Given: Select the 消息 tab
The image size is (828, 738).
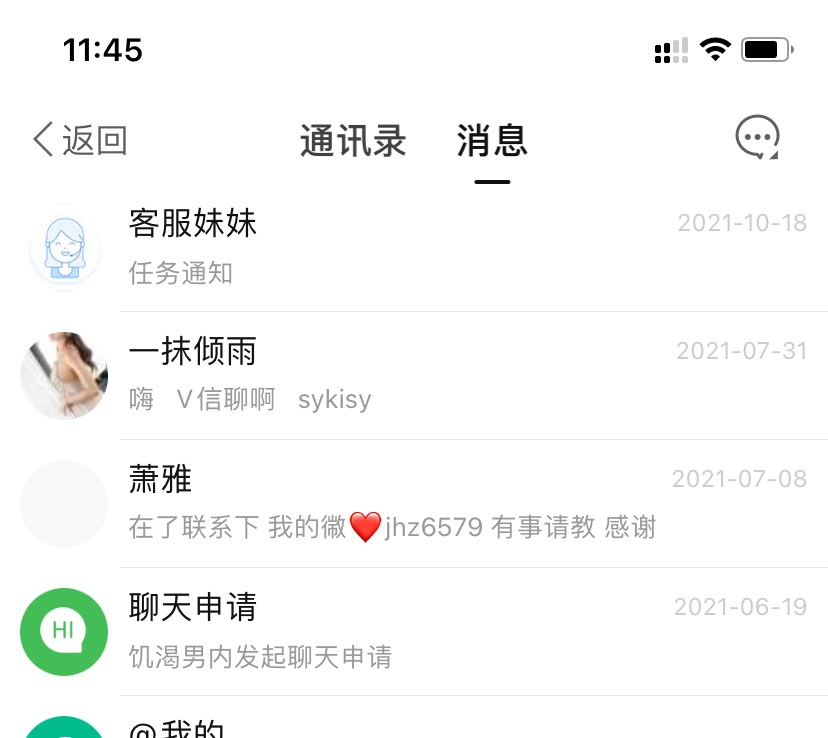Looking at the screenshot, I should (492, 141).
